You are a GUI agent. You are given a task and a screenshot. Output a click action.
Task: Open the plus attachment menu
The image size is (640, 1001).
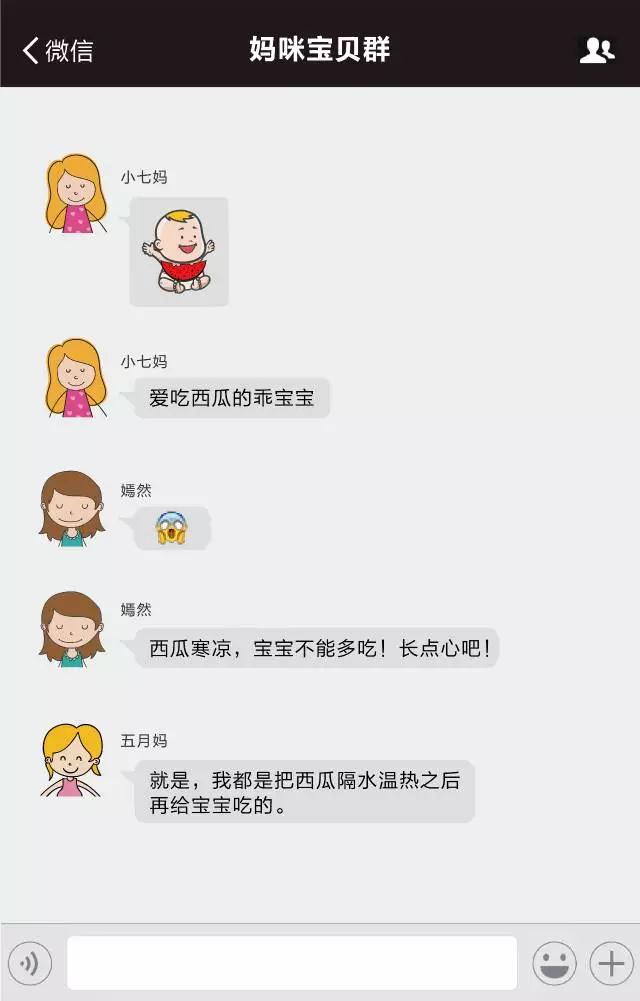coord(610,964)
